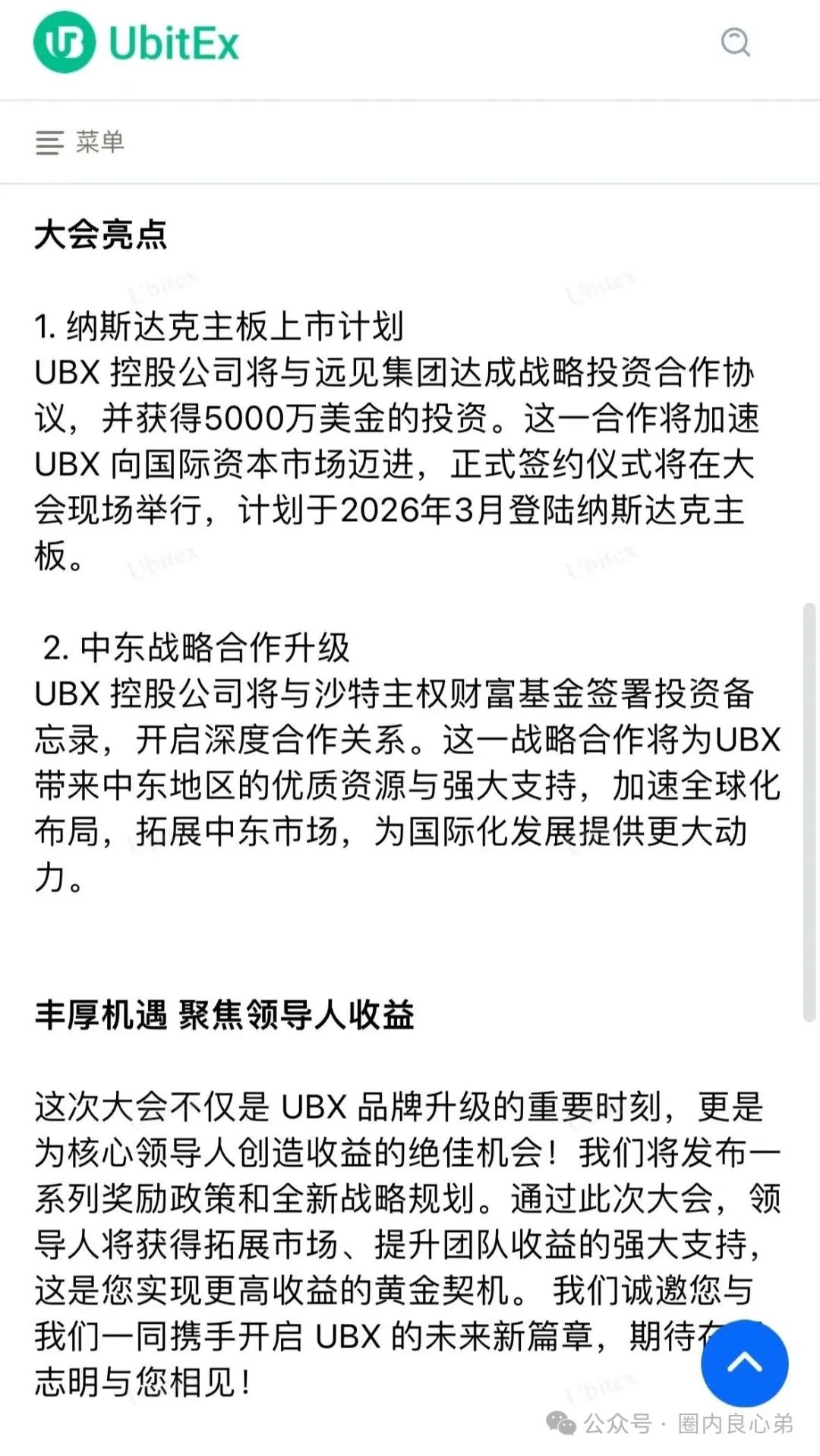Tap the blue back-to-top arrow button

pyautogui.click(x=744, y=1363)
